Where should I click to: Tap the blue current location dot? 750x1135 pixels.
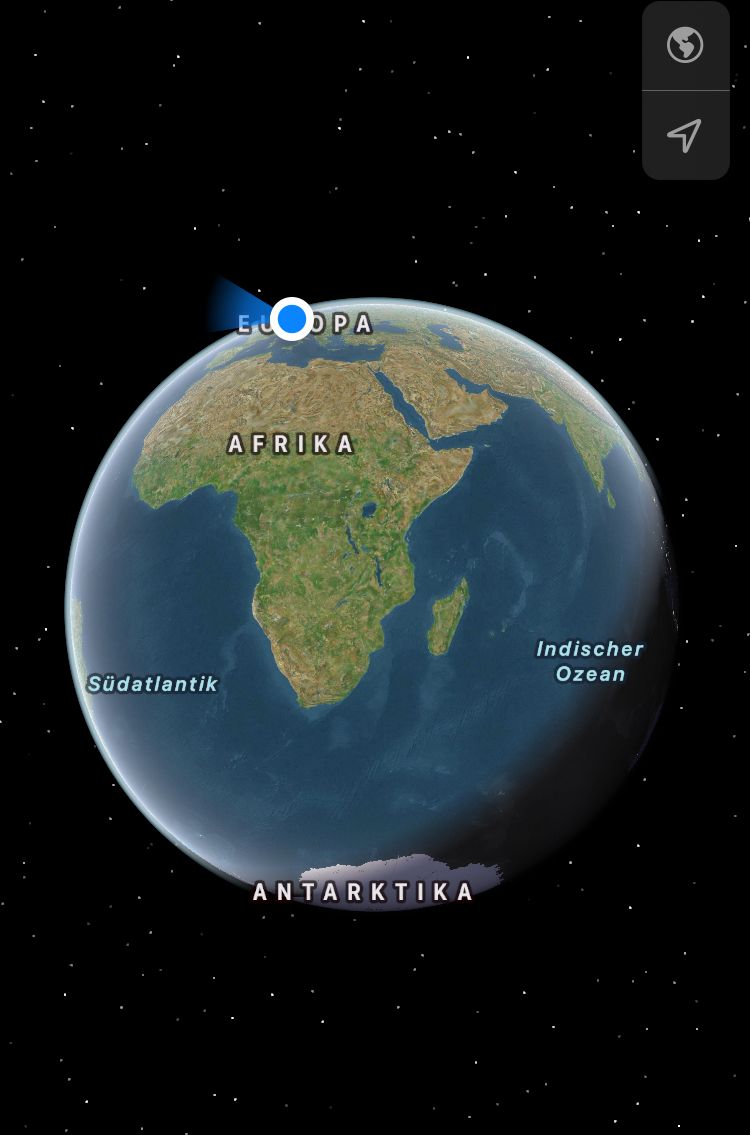pos(292,319)
